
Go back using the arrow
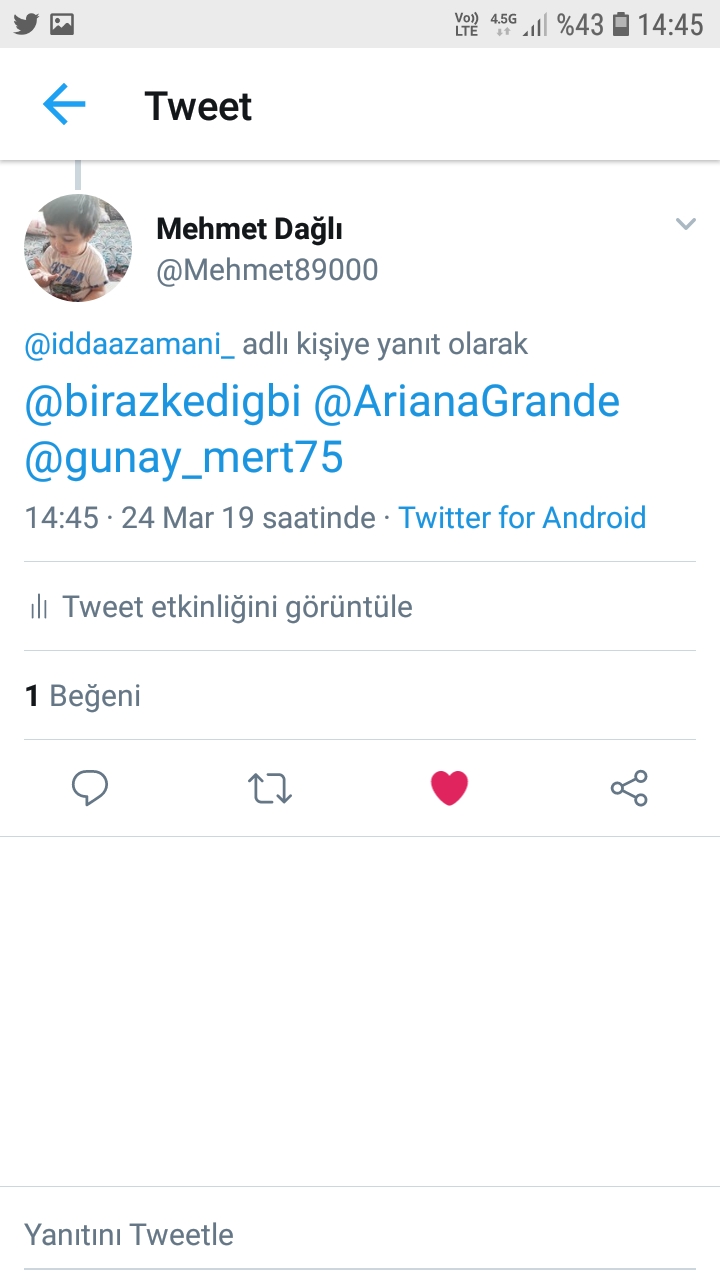pyautogui.click(x=64, y=105)
